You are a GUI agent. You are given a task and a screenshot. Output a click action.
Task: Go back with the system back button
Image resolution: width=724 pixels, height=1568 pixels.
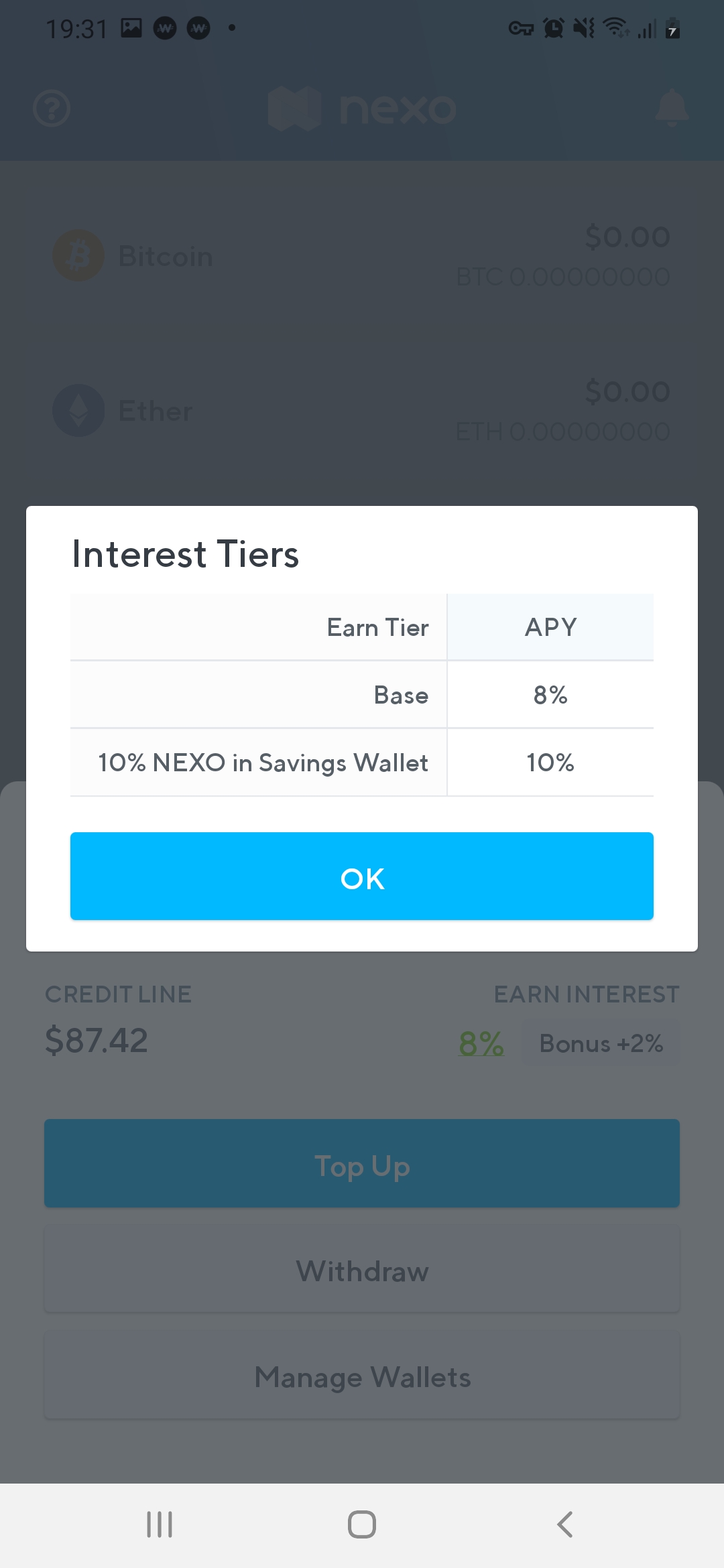pyautogui.click(x=564, y=1524)
